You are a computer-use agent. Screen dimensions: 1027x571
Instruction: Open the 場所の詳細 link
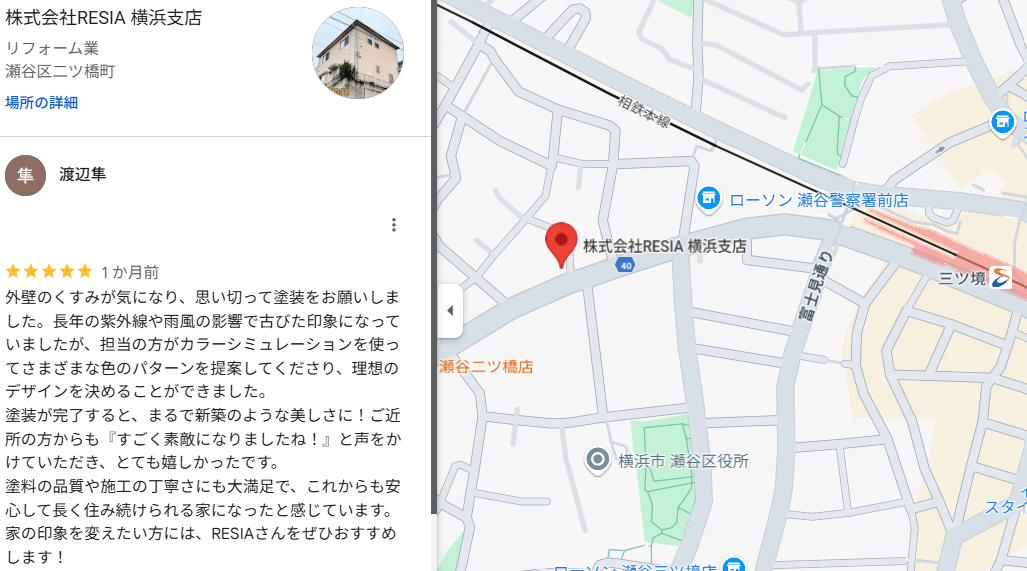tap(42, 102)
